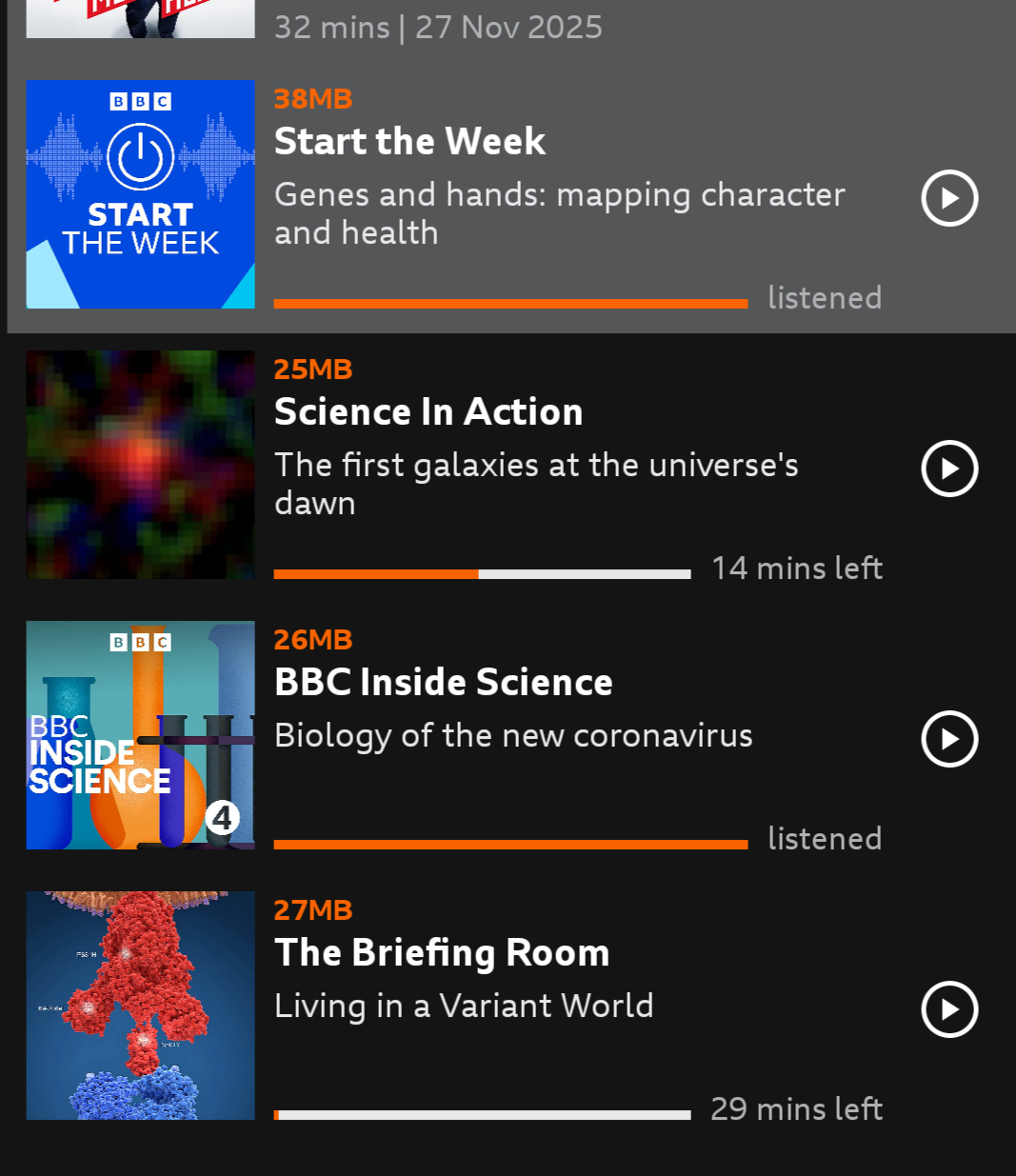The width and height of the screenshot is (1016, 1176).
Task: Play The Briefing Room episode
Action: [949, 1009]
